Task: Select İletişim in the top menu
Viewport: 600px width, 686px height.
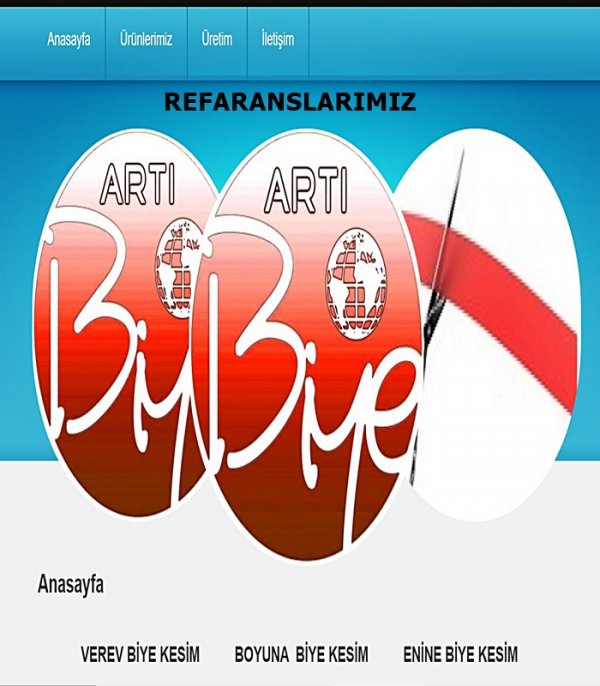Action: click(277, 40)
